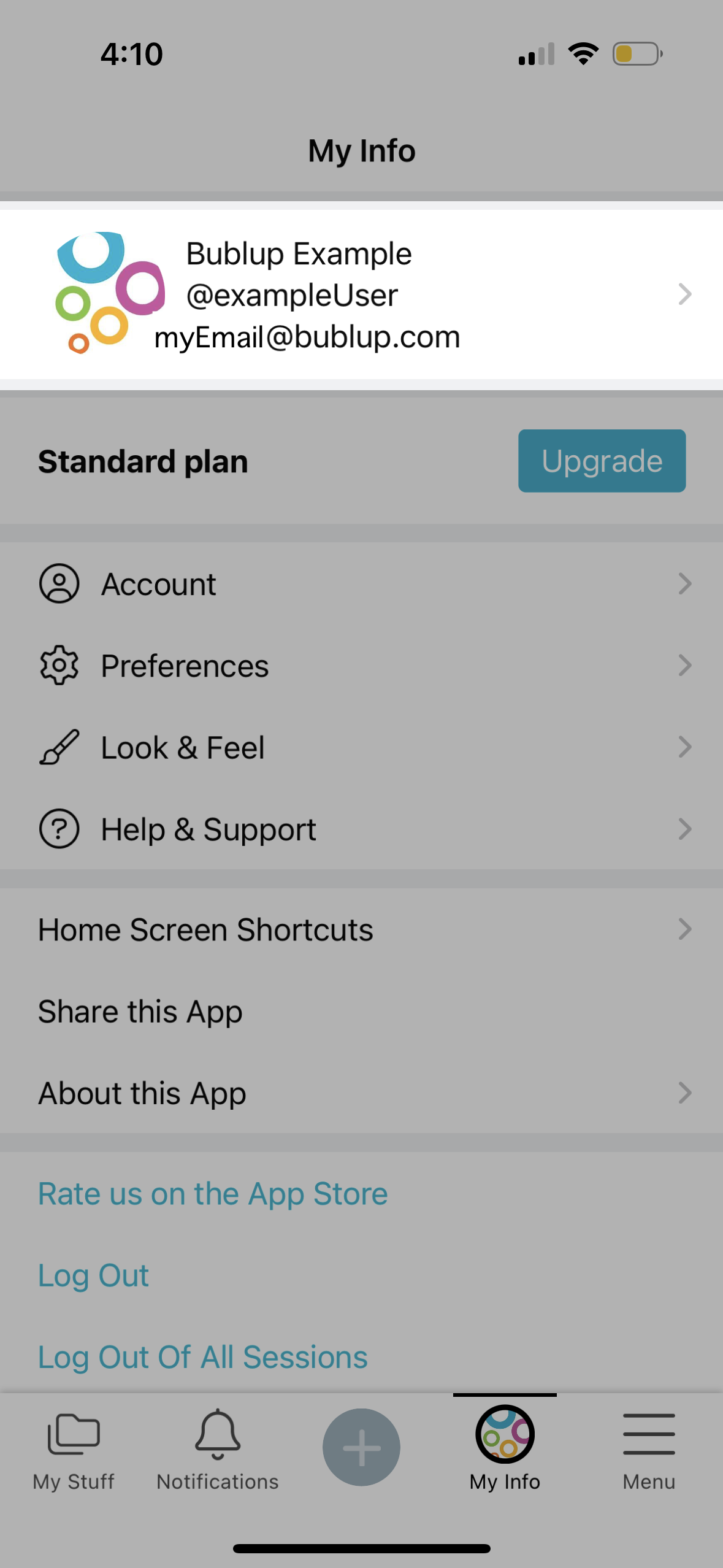723x1568 pixels.
Task: Open Home Screen Shortcuts
Action: 361,929
